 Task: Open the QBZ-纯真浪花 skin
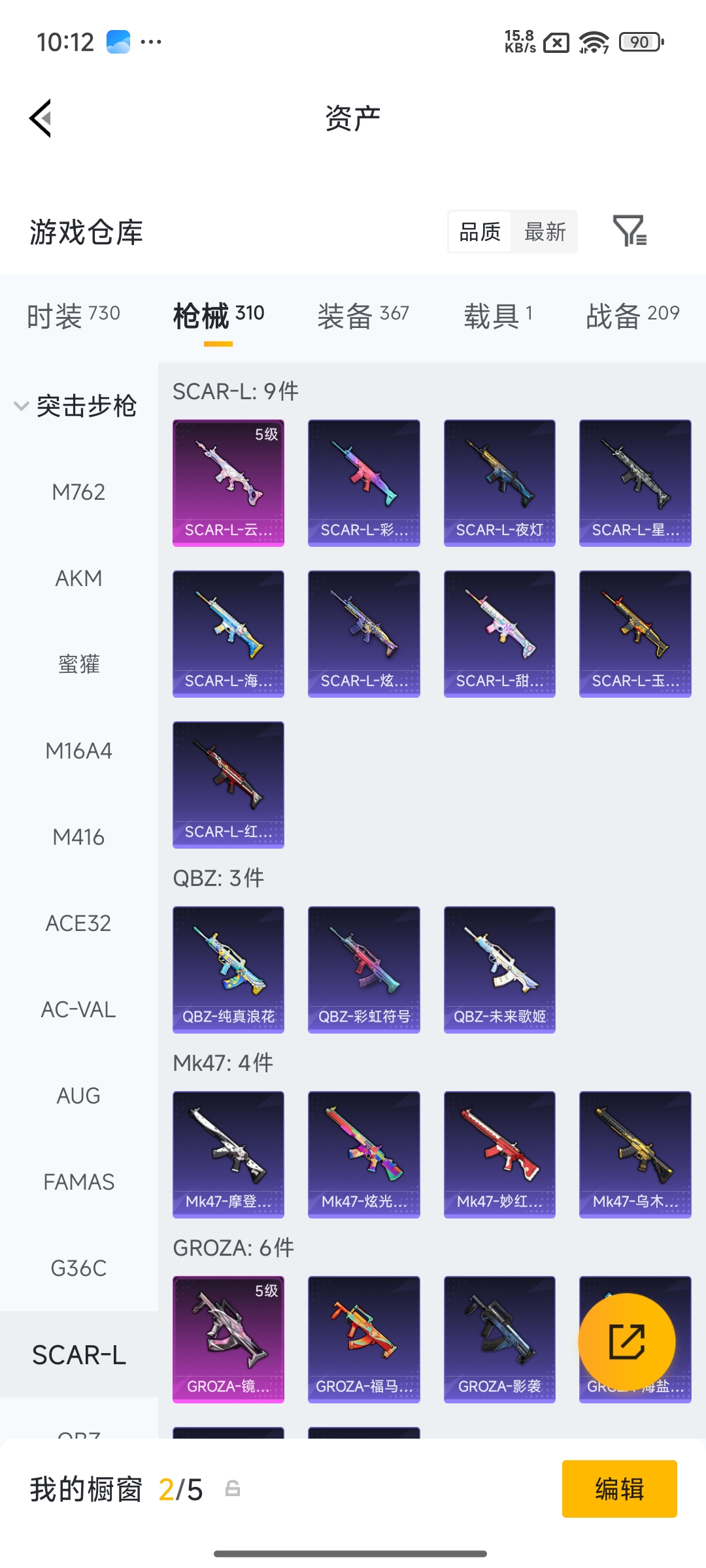(x=228, y=970)
